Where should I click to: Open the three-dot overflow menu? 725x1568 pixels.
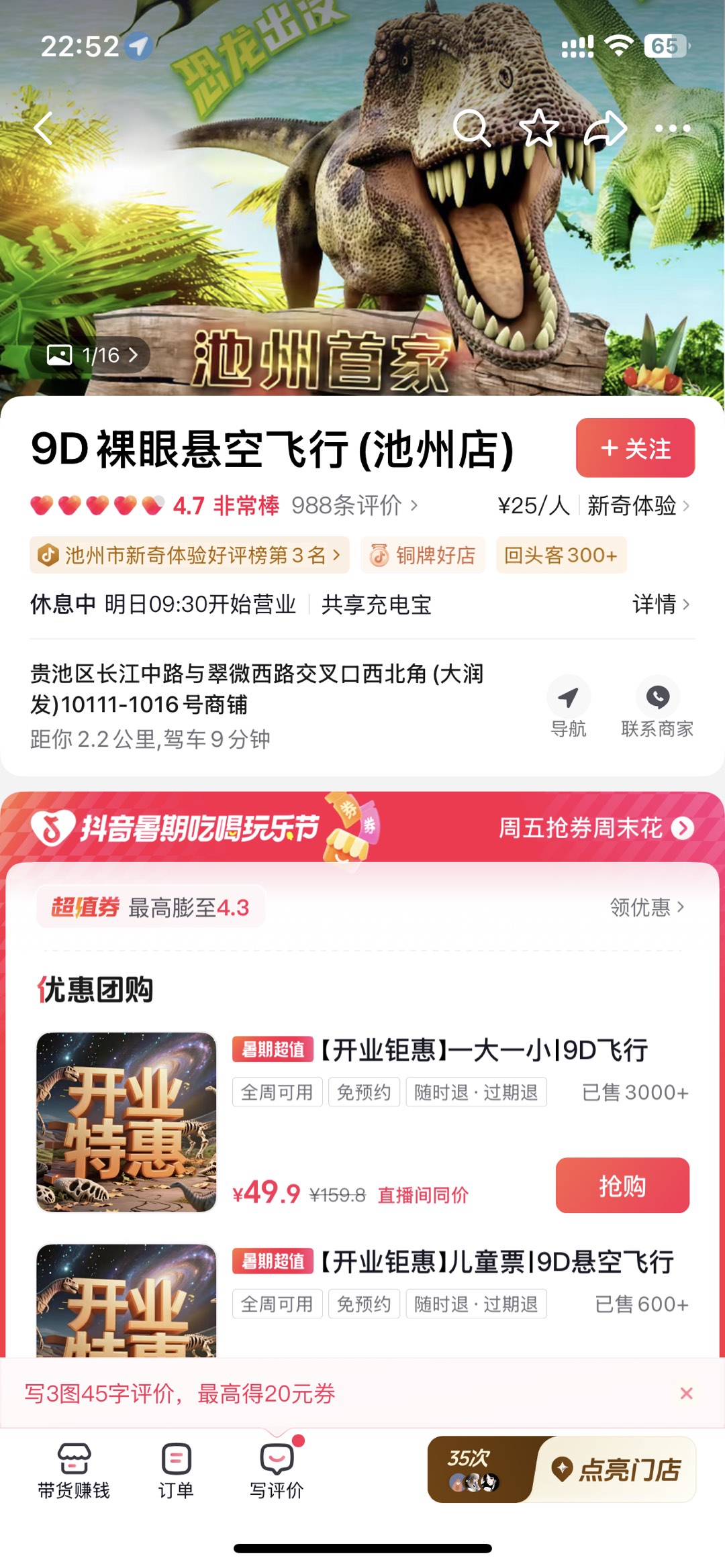coord(672,128)
